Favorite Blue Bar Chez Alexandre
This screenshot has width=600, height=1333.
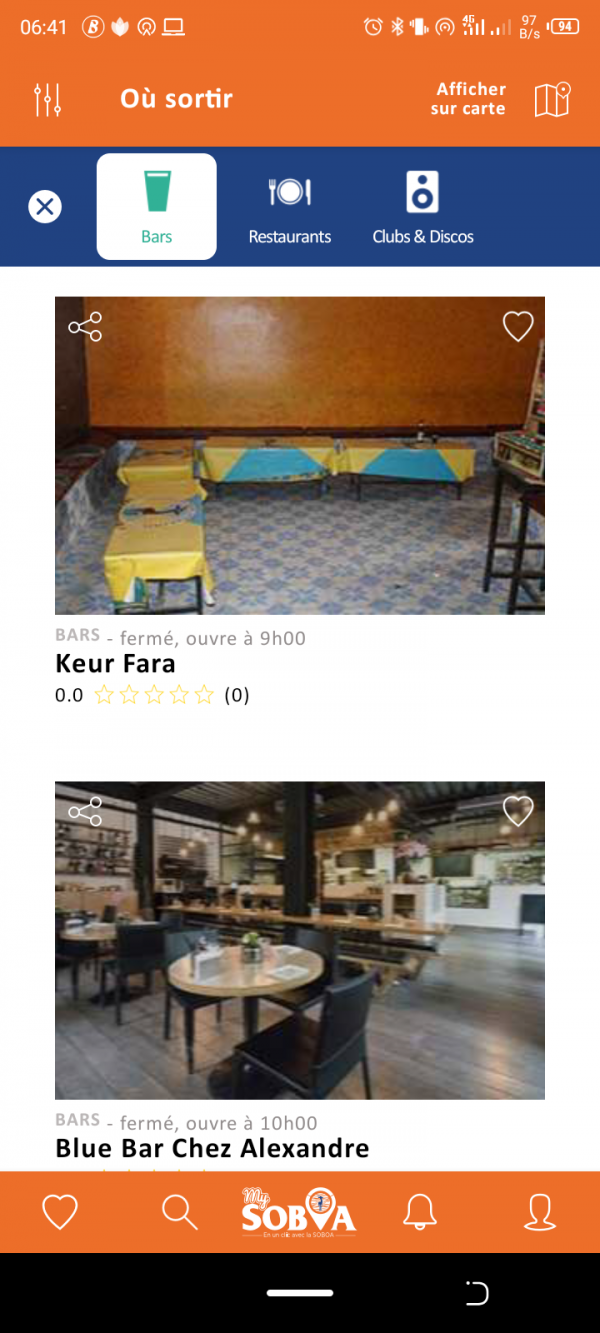click(517, 811)
